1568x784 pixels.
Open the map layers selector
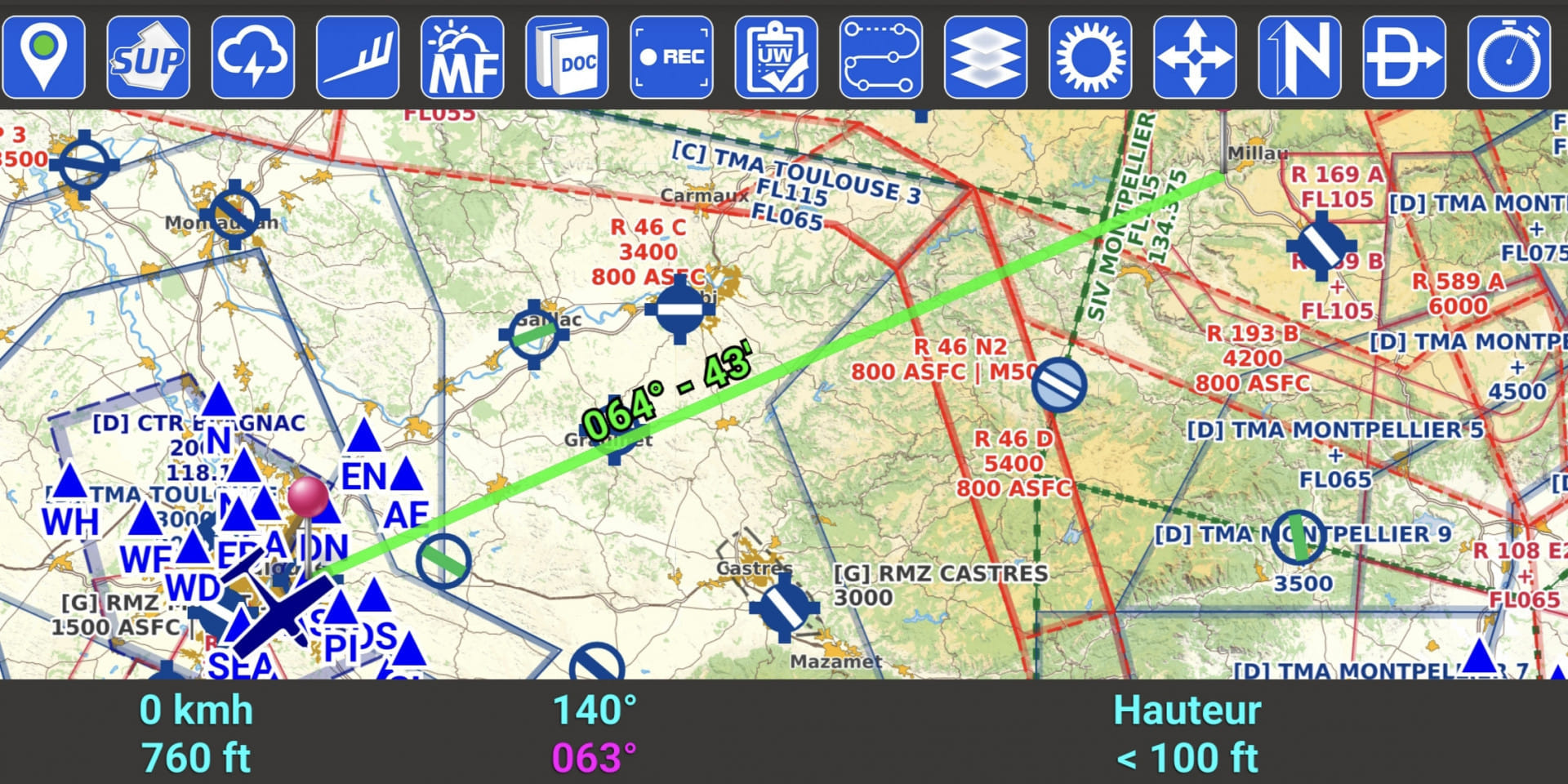pyautogui.click(x=986, y=57)
